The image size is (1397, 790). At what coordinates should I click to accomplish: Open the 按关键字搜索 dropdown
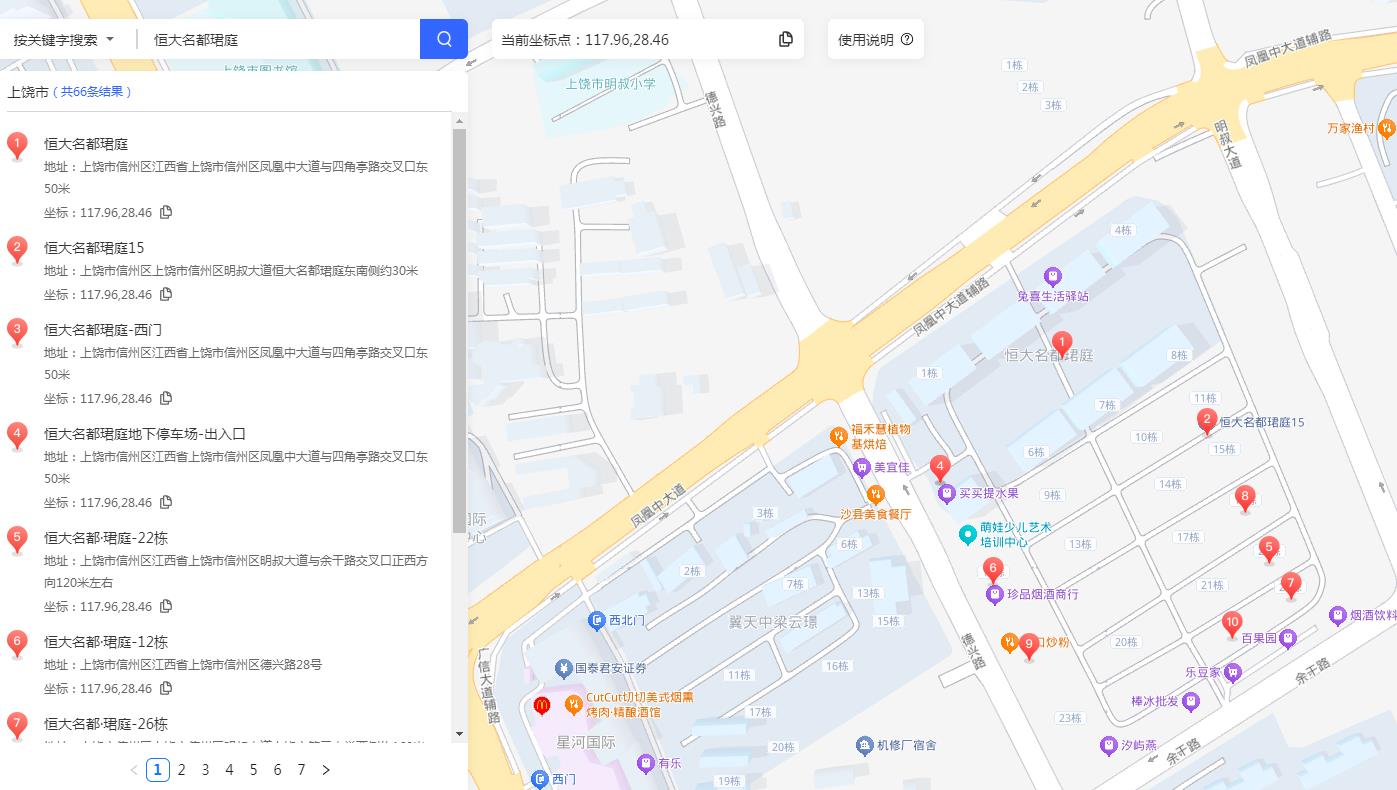64,40
